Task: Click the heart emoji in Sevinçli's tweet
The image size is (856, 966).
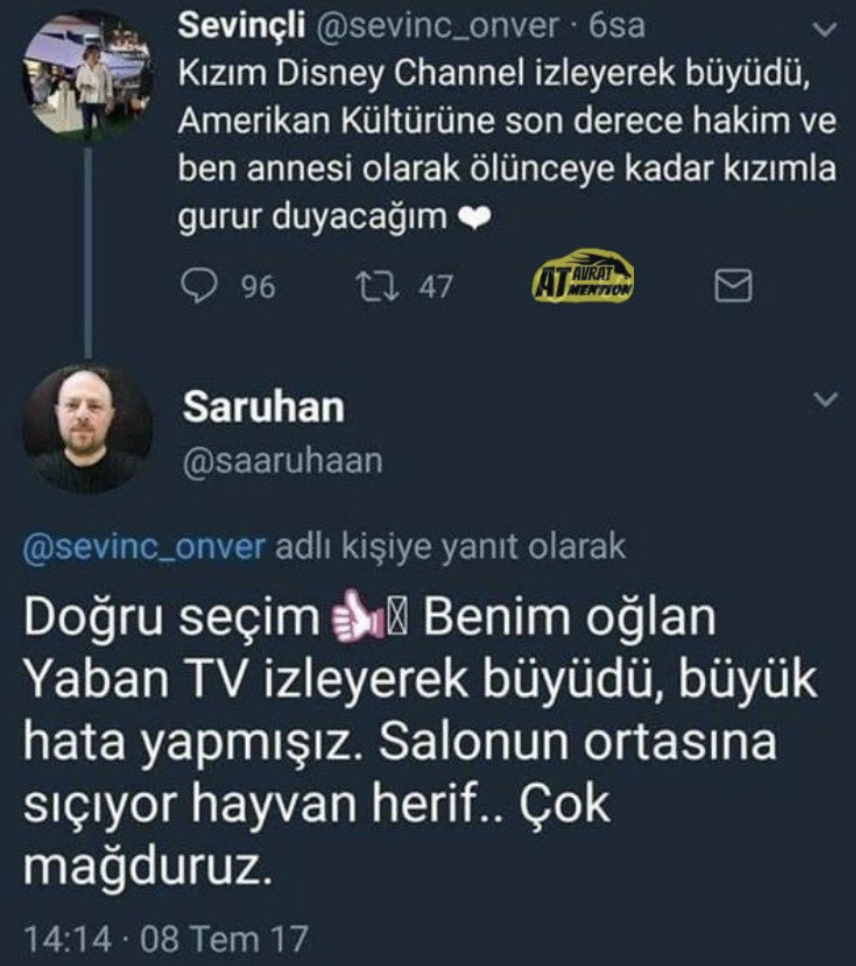Action: [475, 212]
